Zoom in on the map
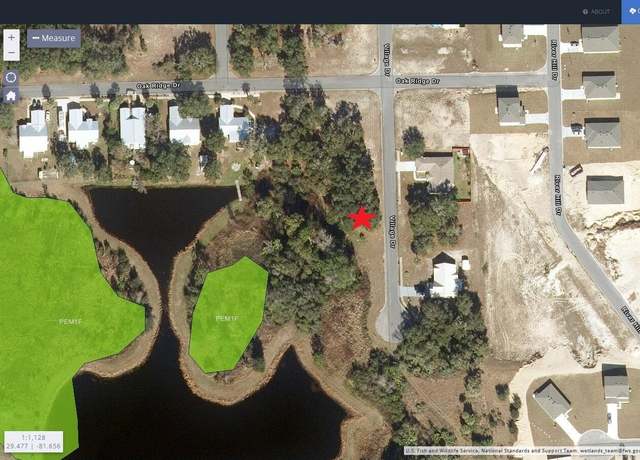 (x=11, y=37)
